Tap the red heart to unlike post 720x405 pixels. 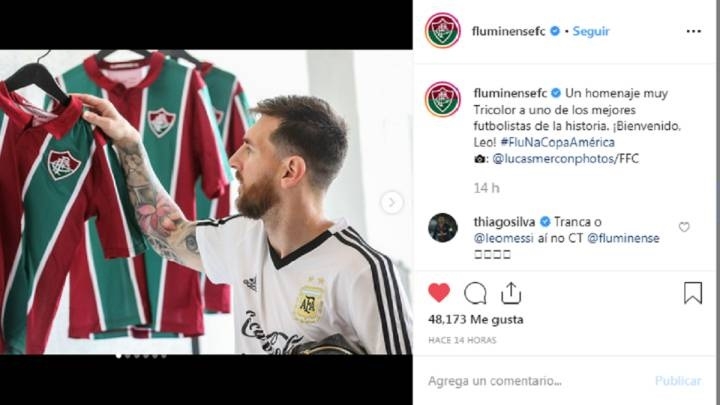[439, 293]
